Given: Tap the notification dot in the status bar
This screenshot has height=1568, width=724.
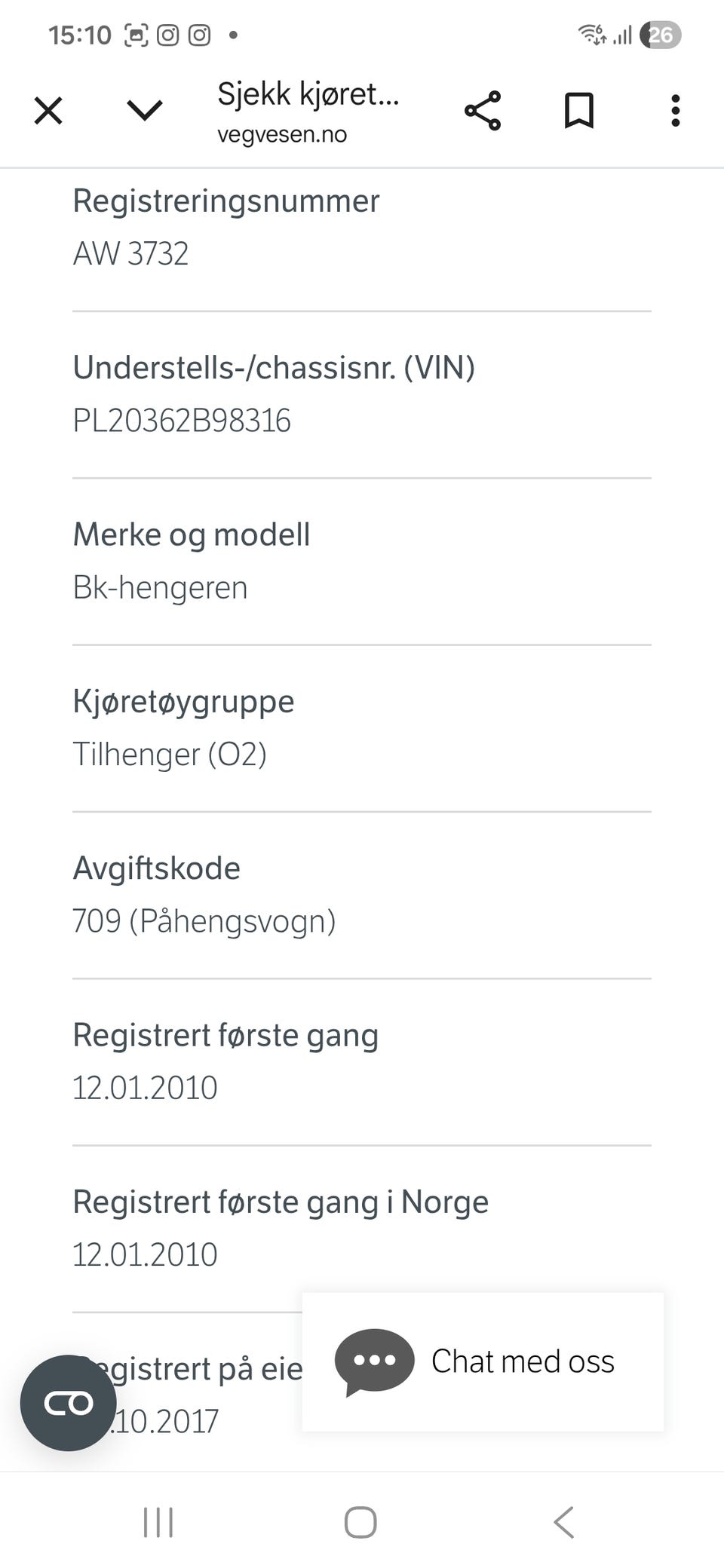Looking at the screenshot, I should 234,36.
